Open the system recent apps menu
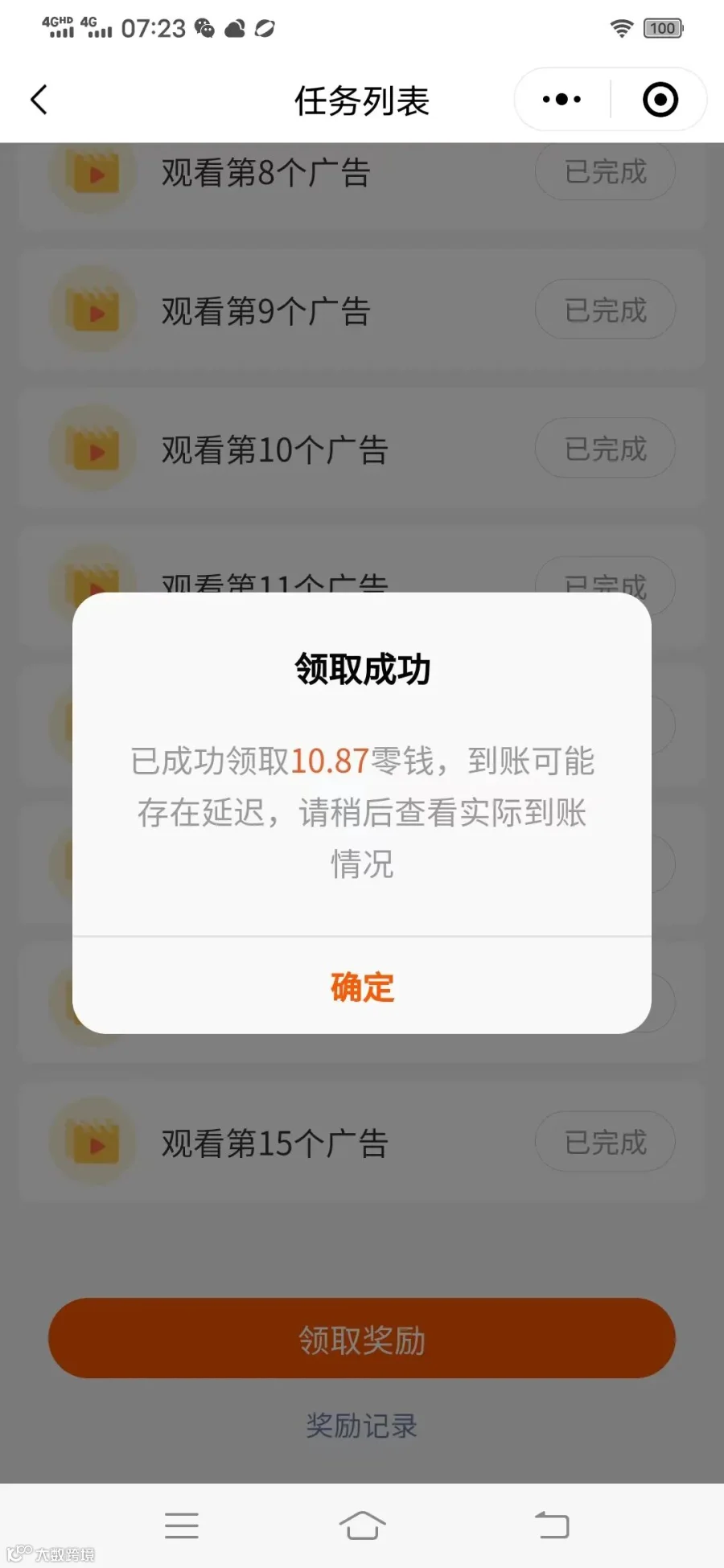Screen dimensions: 724x1568 182,1525
